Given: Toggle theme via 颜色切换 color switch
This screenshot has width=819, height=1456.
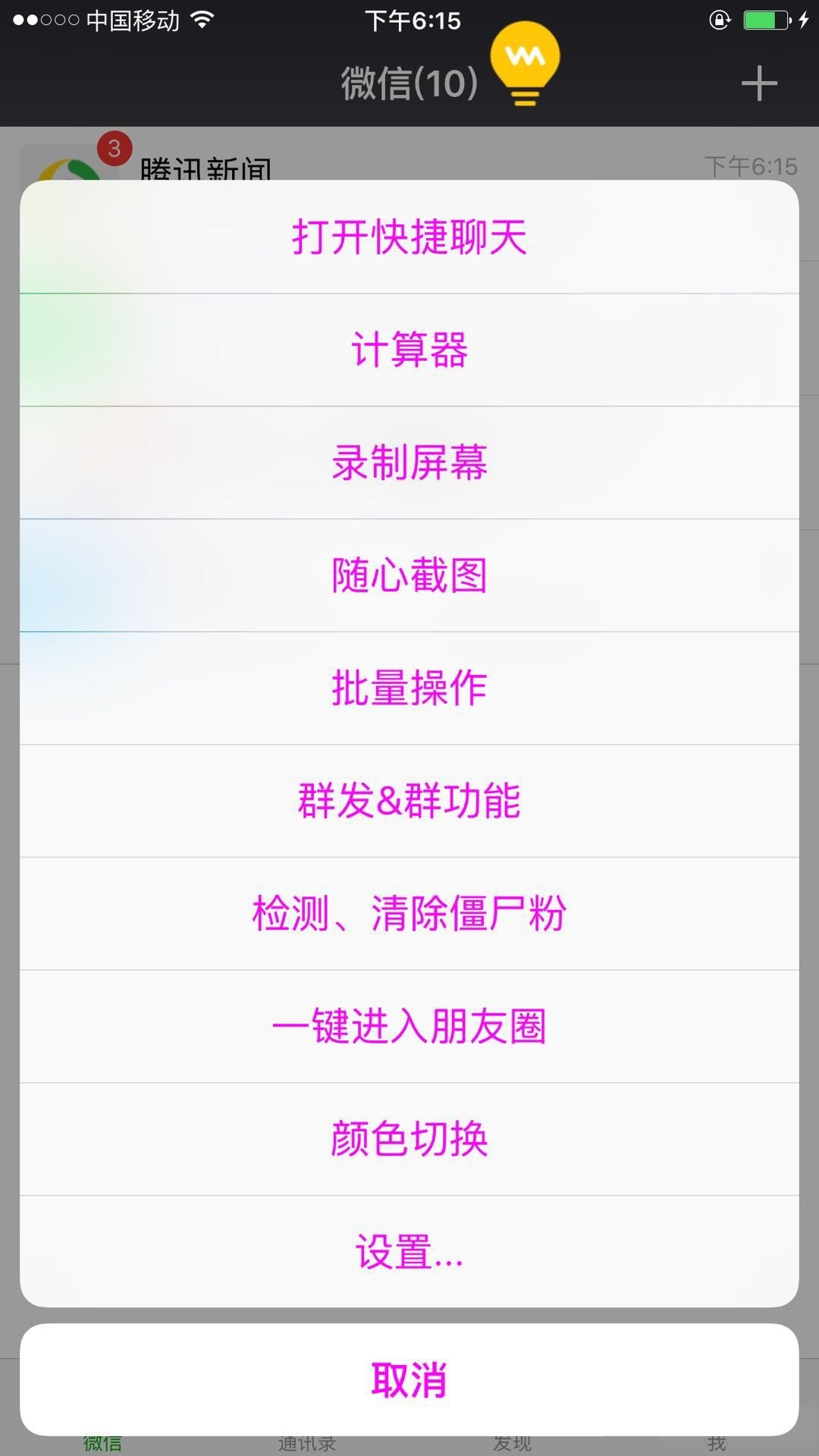Looking at the screenshot, I should [409, 1137].
